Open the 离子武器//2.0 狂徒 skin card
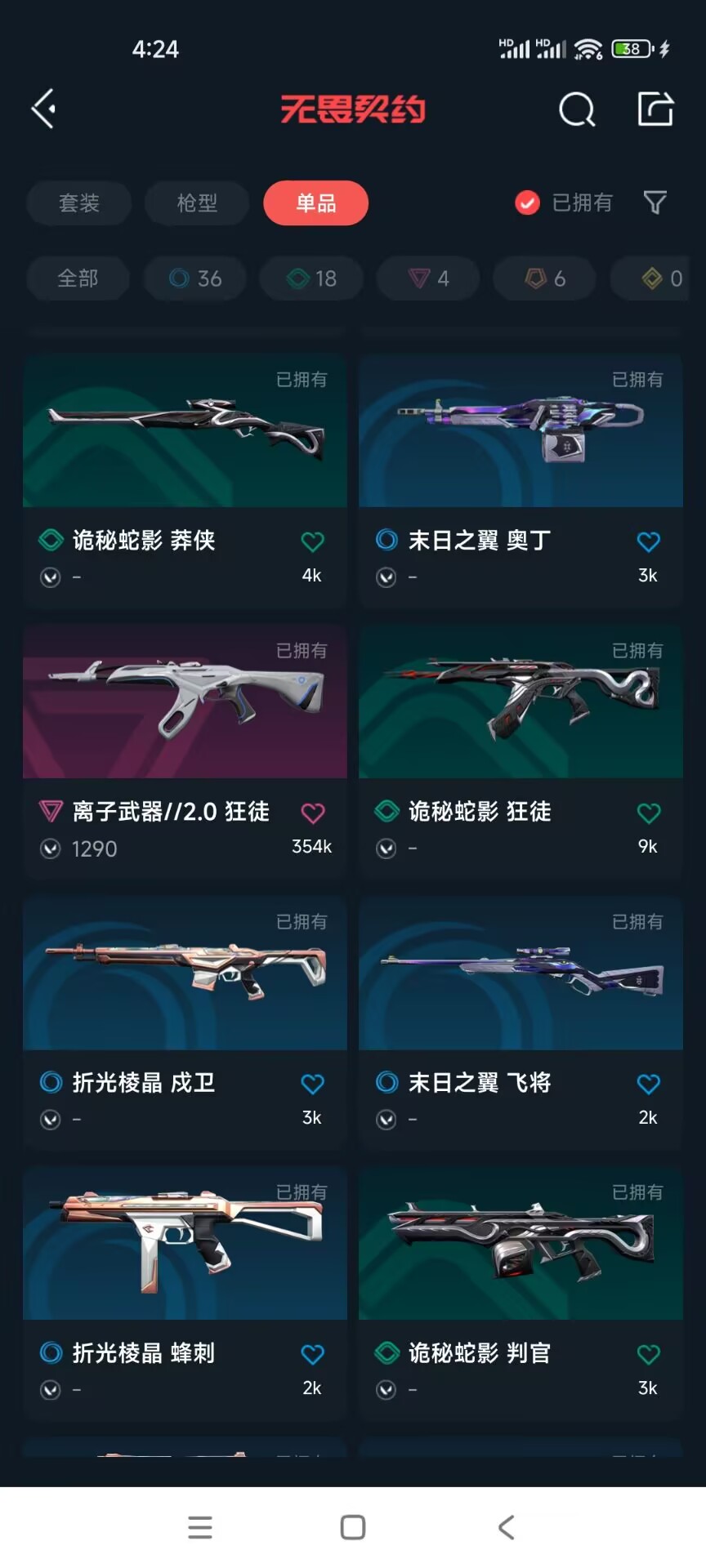The width and height of the screenshot is (706, 1568). pyautogui.click(x=185, y=702)
